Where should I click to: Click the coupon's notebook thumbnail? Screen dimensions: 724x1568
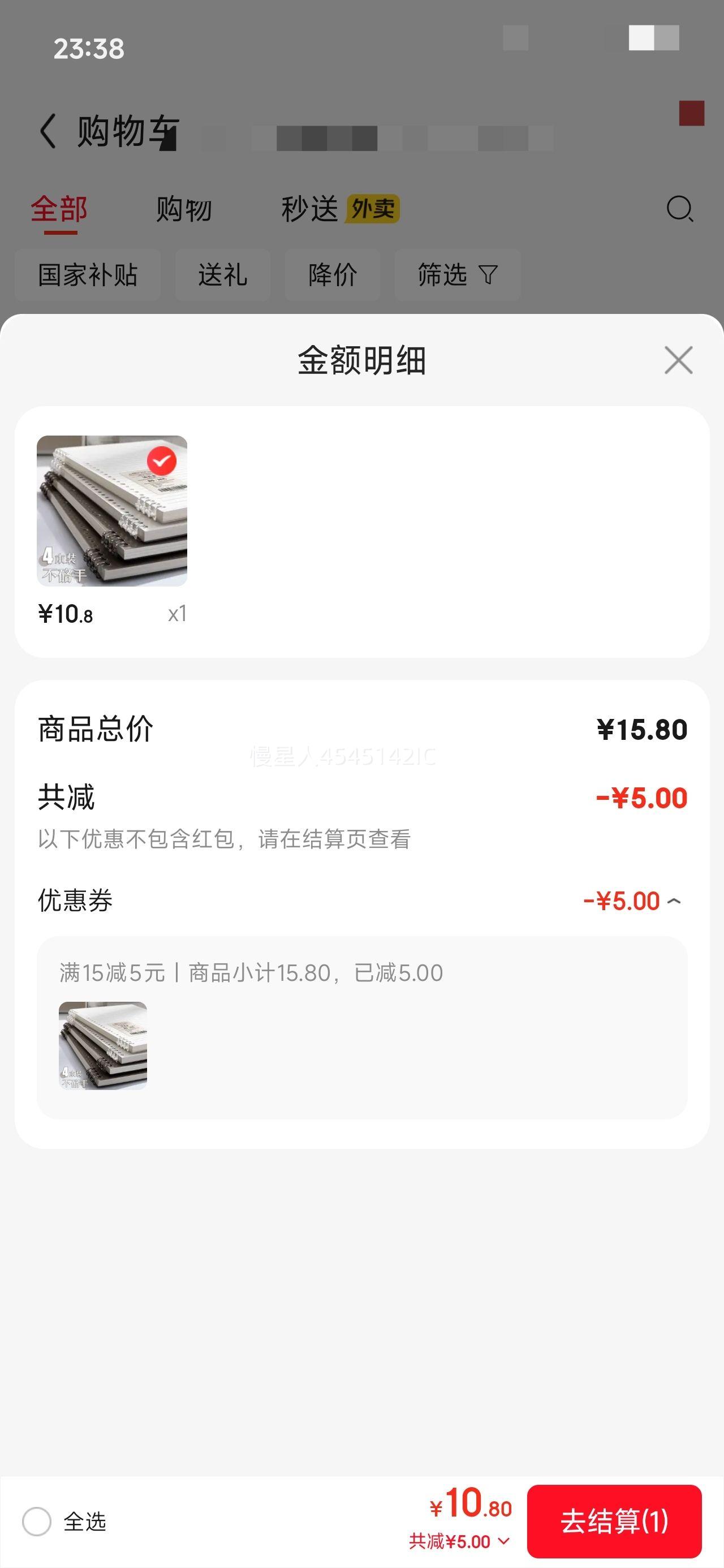103,1045
